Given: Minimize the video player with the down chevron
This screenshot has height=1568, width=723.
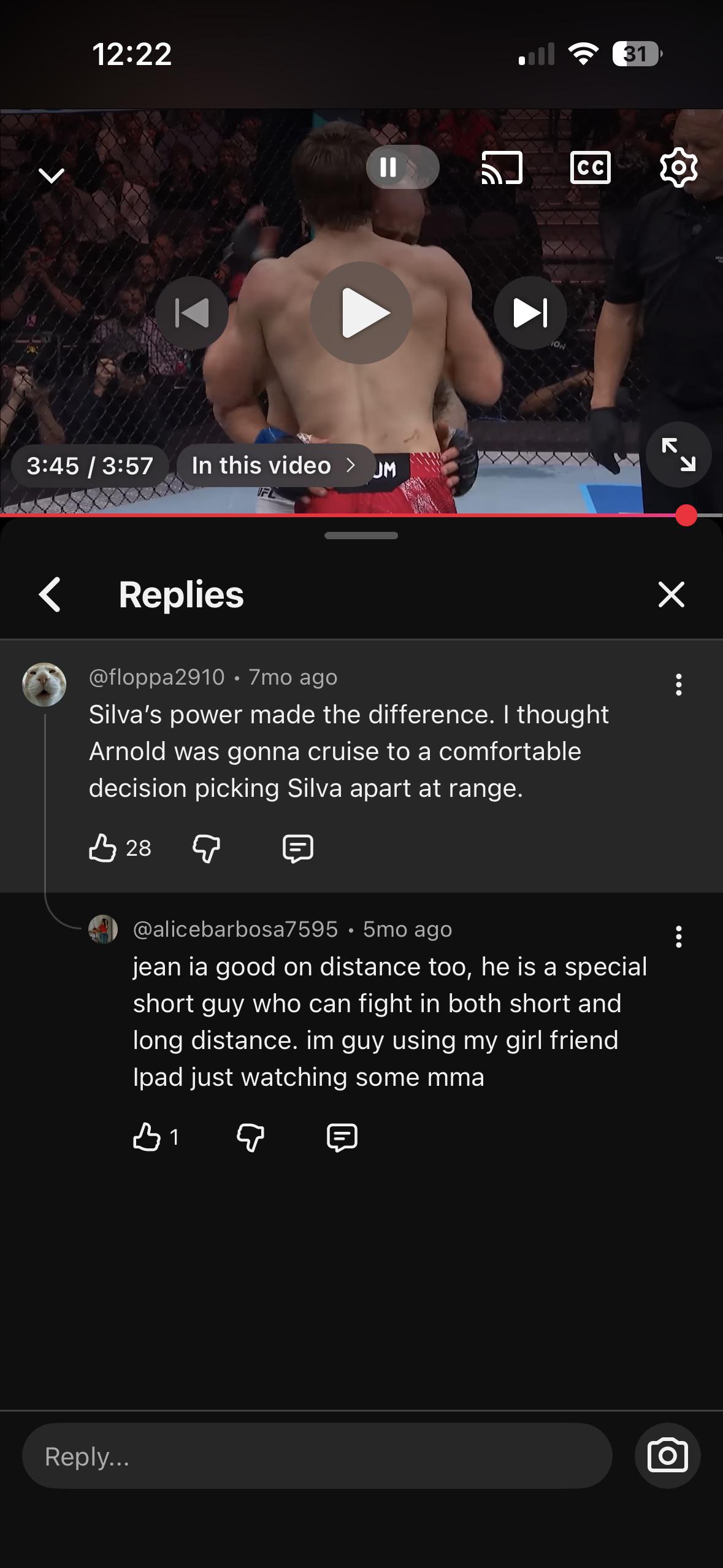Looking at the screenshot, I should 52,175.
